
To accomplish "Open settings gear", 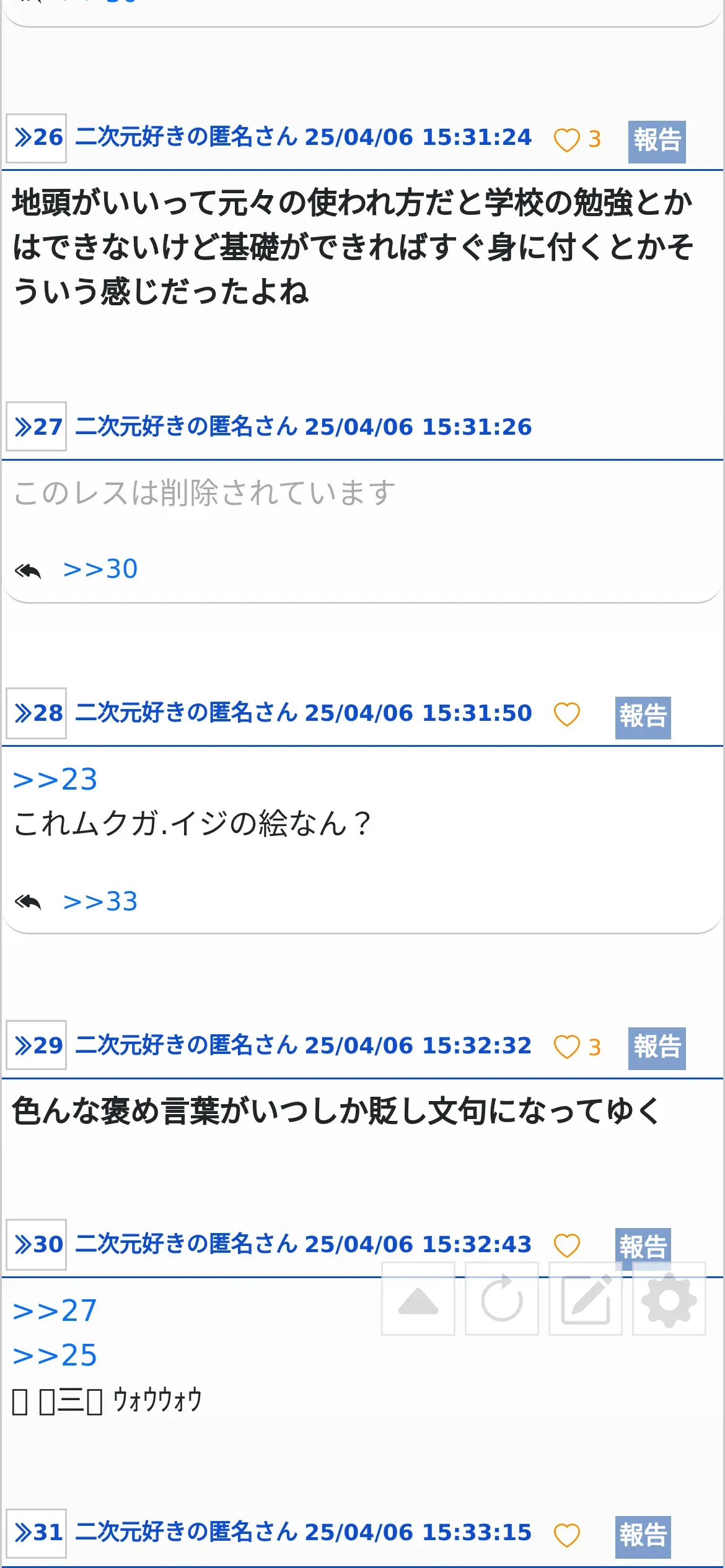I will pyautogui.click(x=669, y=1299).
